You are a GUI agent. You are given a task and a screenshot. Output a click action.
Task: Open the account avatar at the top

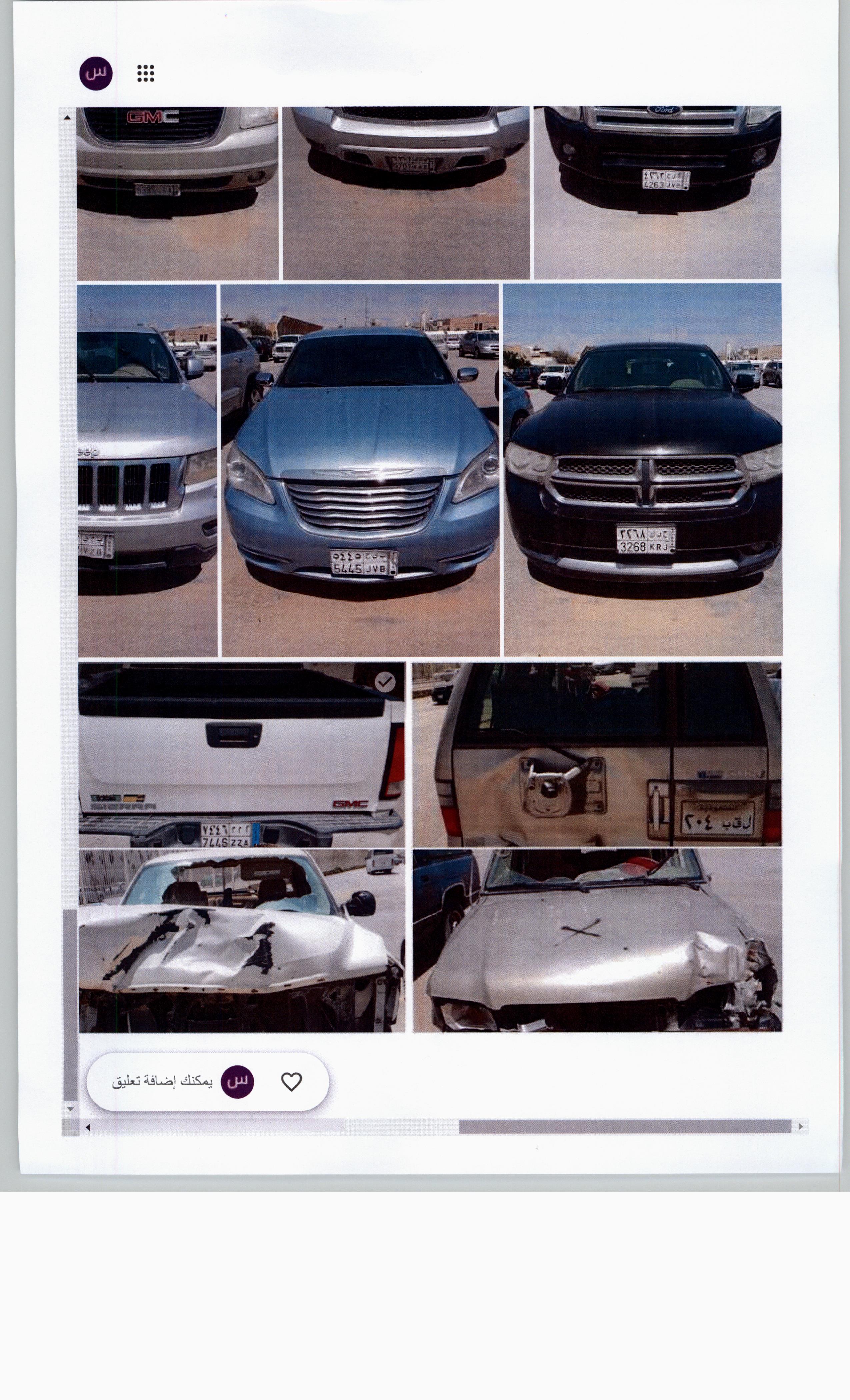pyautogui.click(x=95, y=73)
